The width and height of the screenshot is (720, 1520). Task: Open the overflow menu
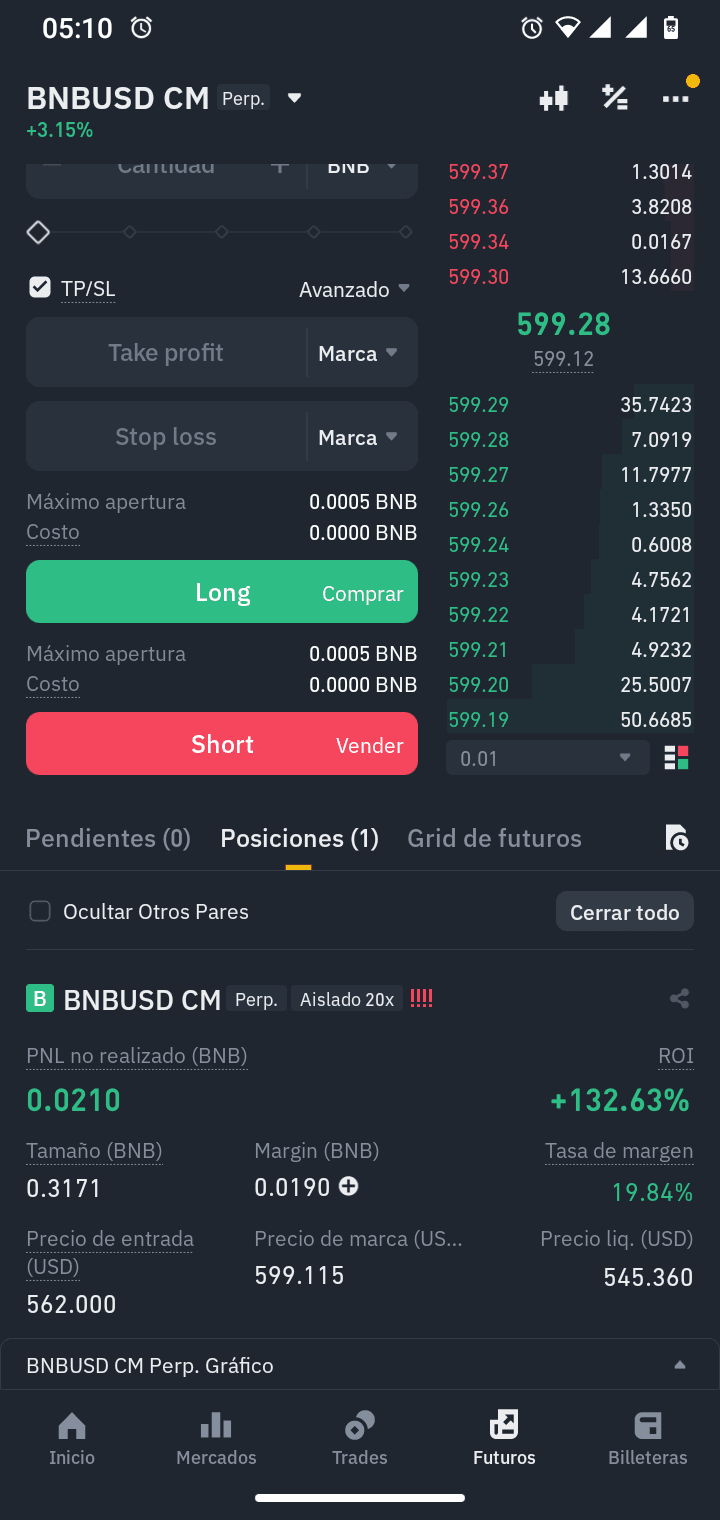click(675, 98)
